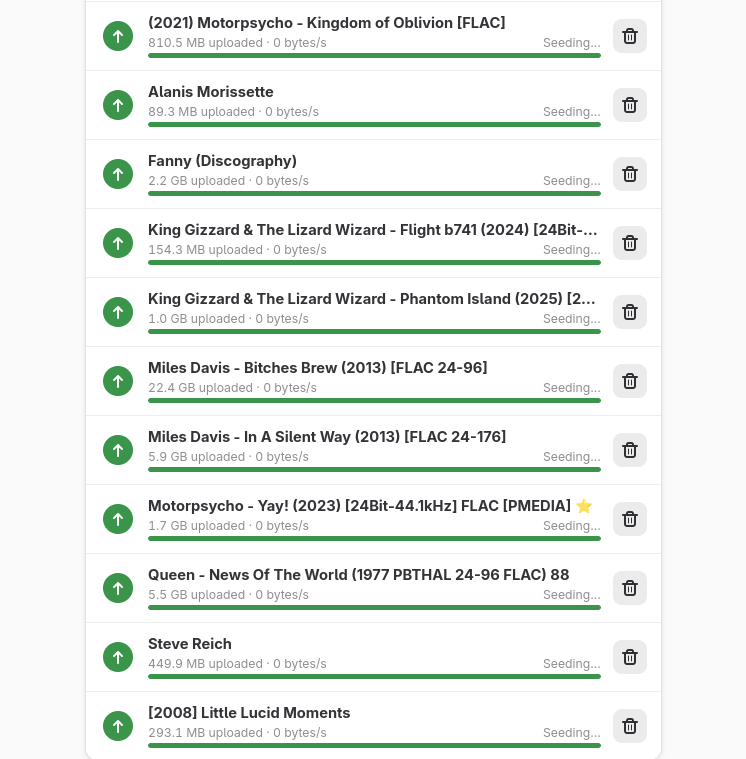Remove the Alanis Morissette torrent
Image resolution: width=746 pixels, height=759 pixels.
(x=629, y=105)
